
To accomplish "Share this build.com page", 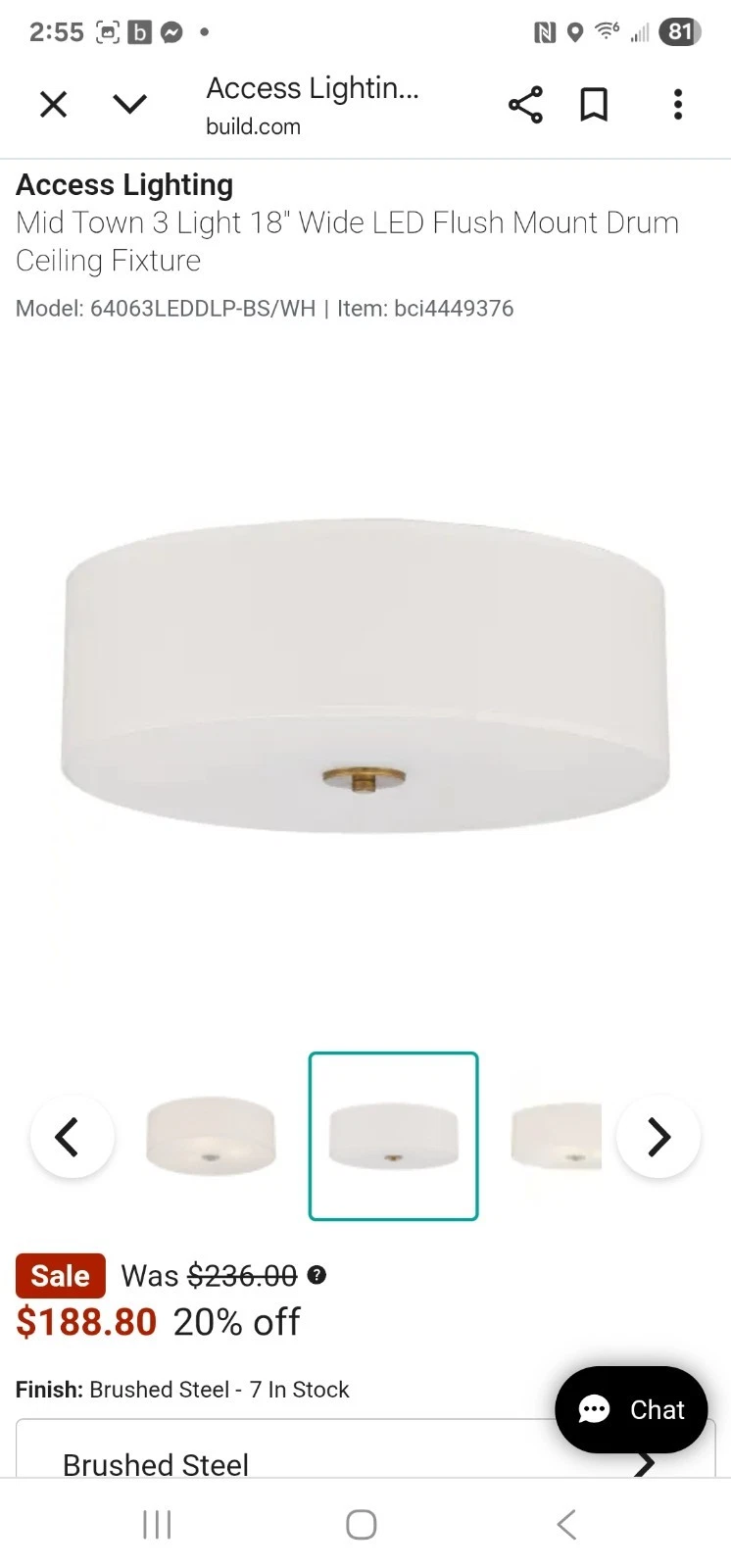I will pyautogui.click(x=525, y=104).
